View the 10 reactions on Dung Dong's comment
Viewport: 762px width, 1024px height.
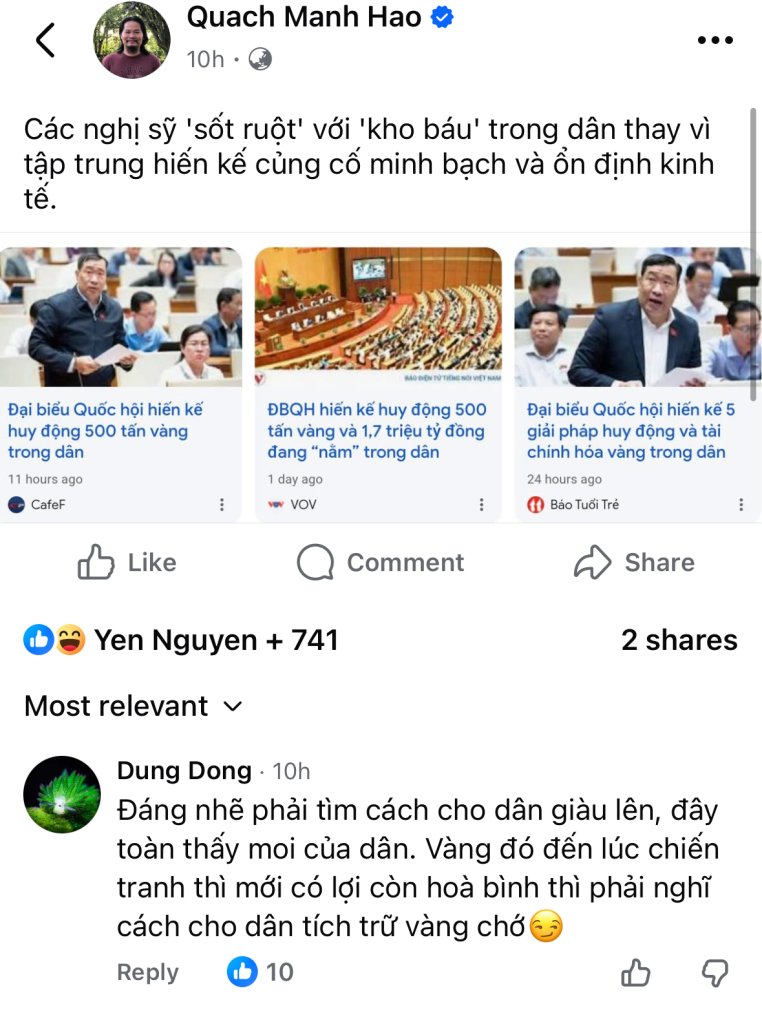(x=260, y=972)
